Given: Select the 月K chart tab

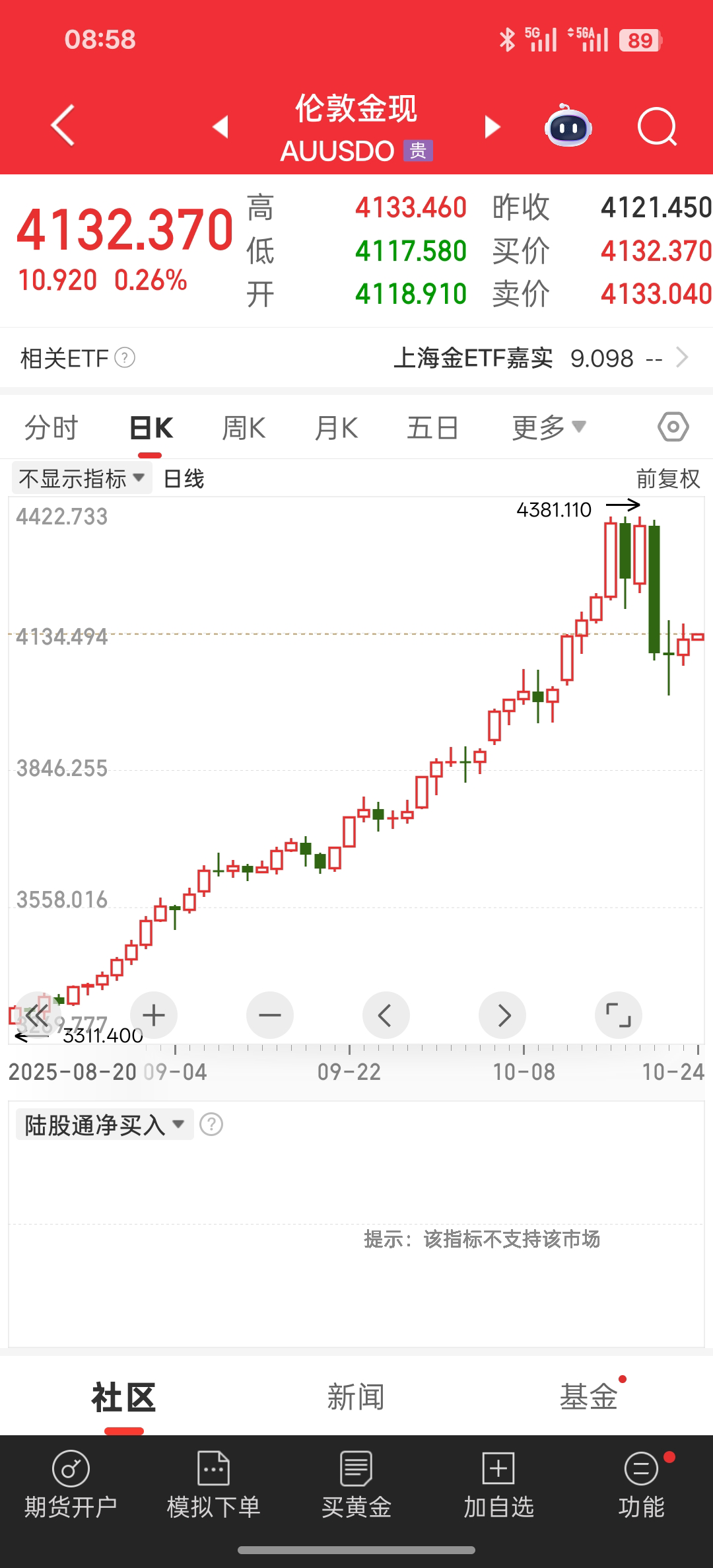Looking at the screenshot, I should coord(336,428).
